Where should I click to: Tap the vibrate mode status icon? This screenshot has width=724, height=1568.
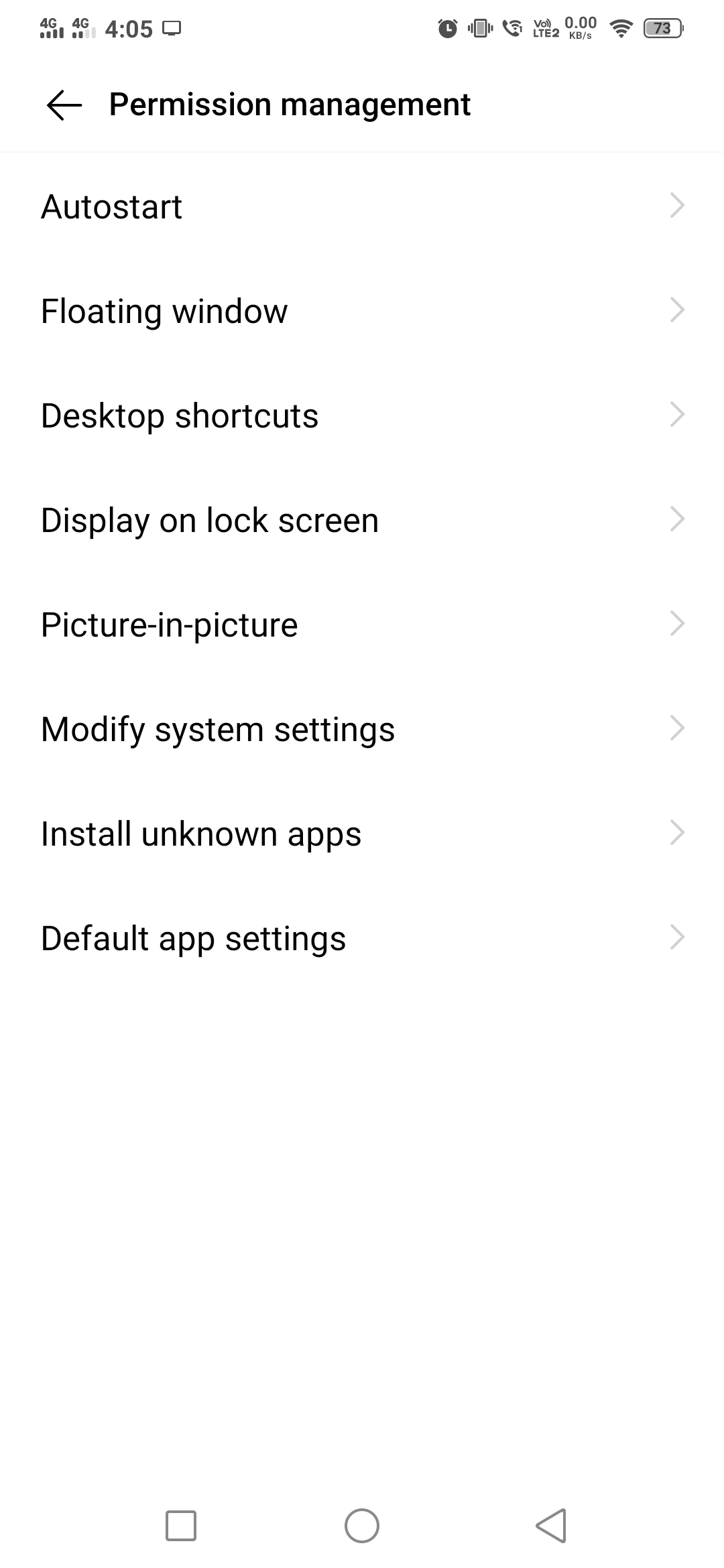coord(479,28)
